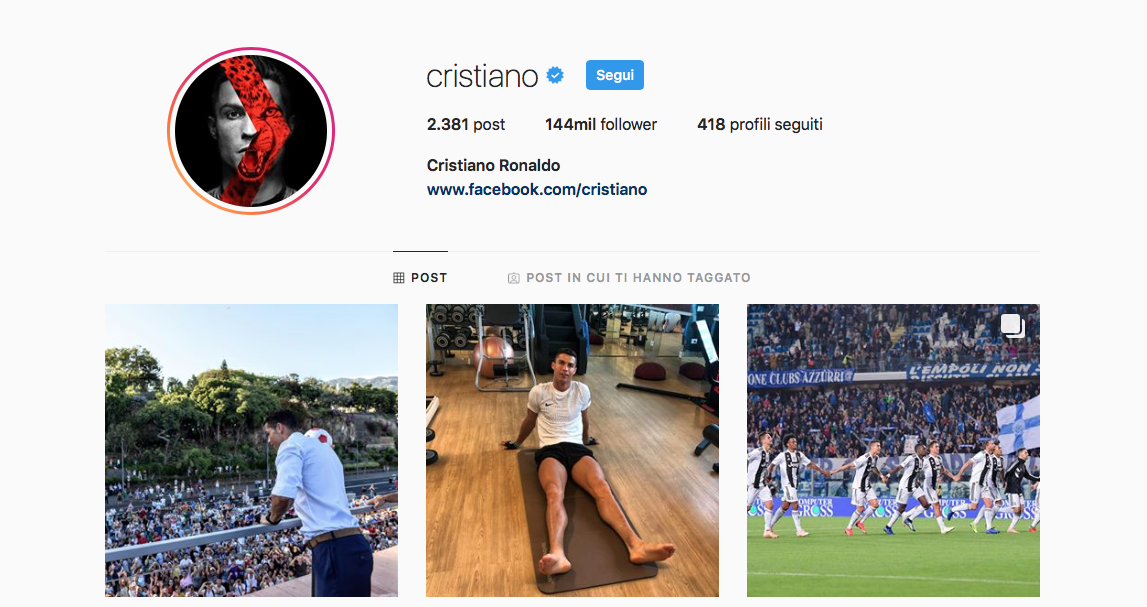Open the profile picture story ring
The width and height of the screenshot is (1147, 607).
pos(251,131)
